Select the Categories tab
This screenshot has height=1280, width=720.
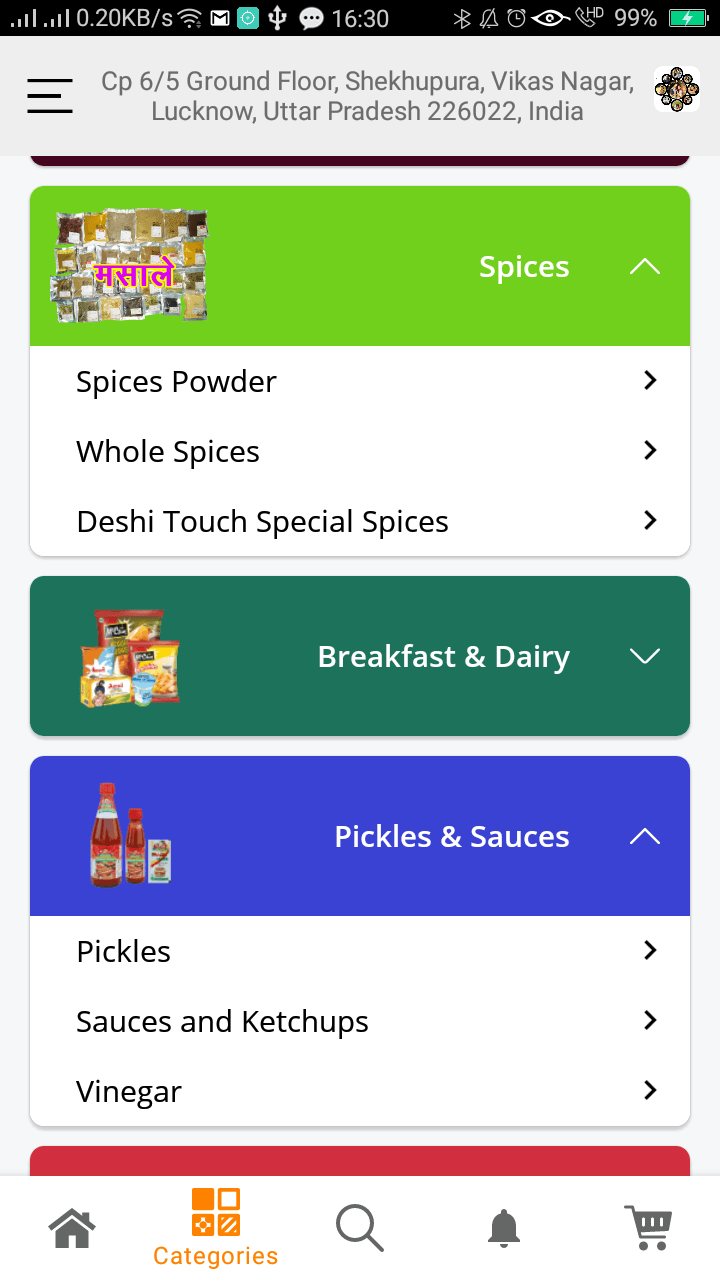coord(216,1228)
